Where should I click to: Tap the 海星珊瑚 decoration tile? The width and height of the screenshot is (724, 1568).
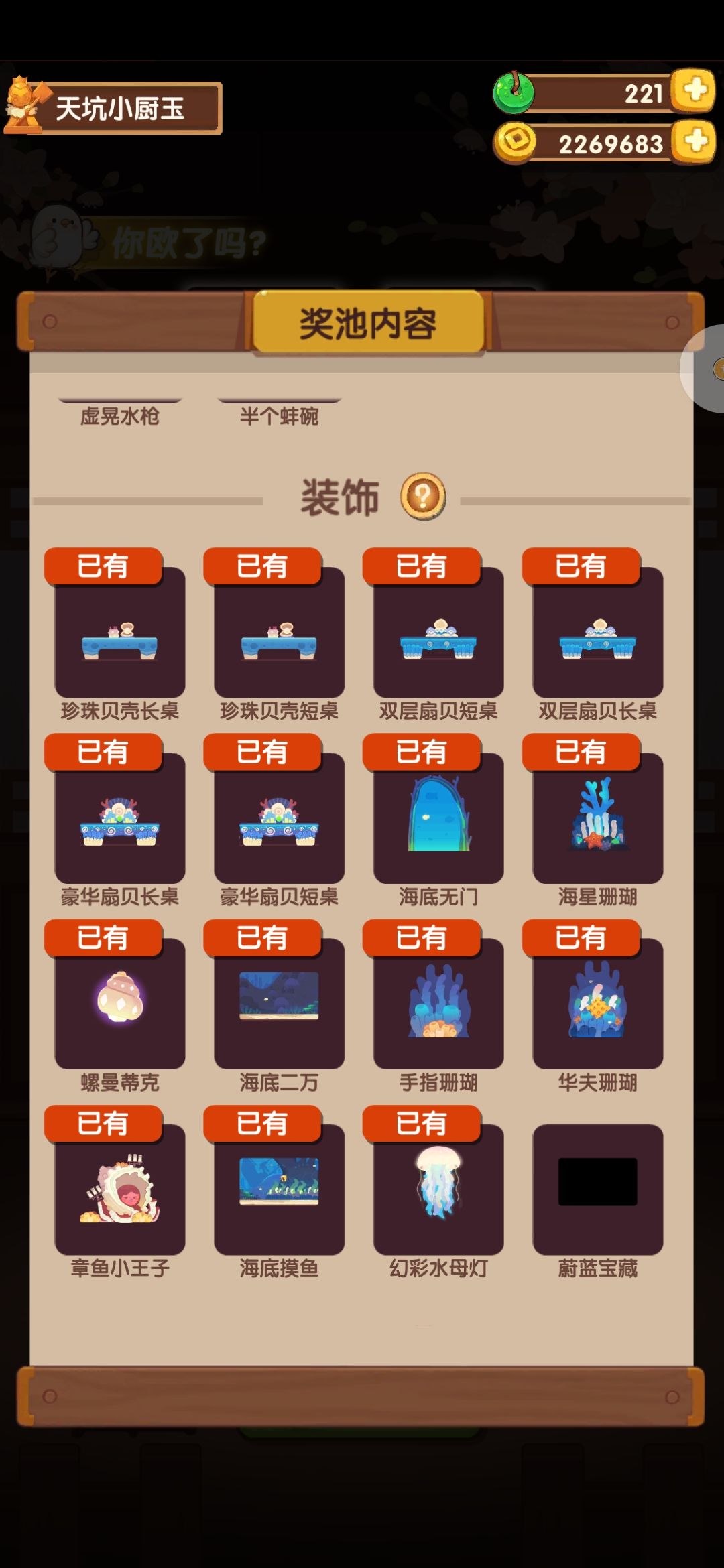click(598, 818)
